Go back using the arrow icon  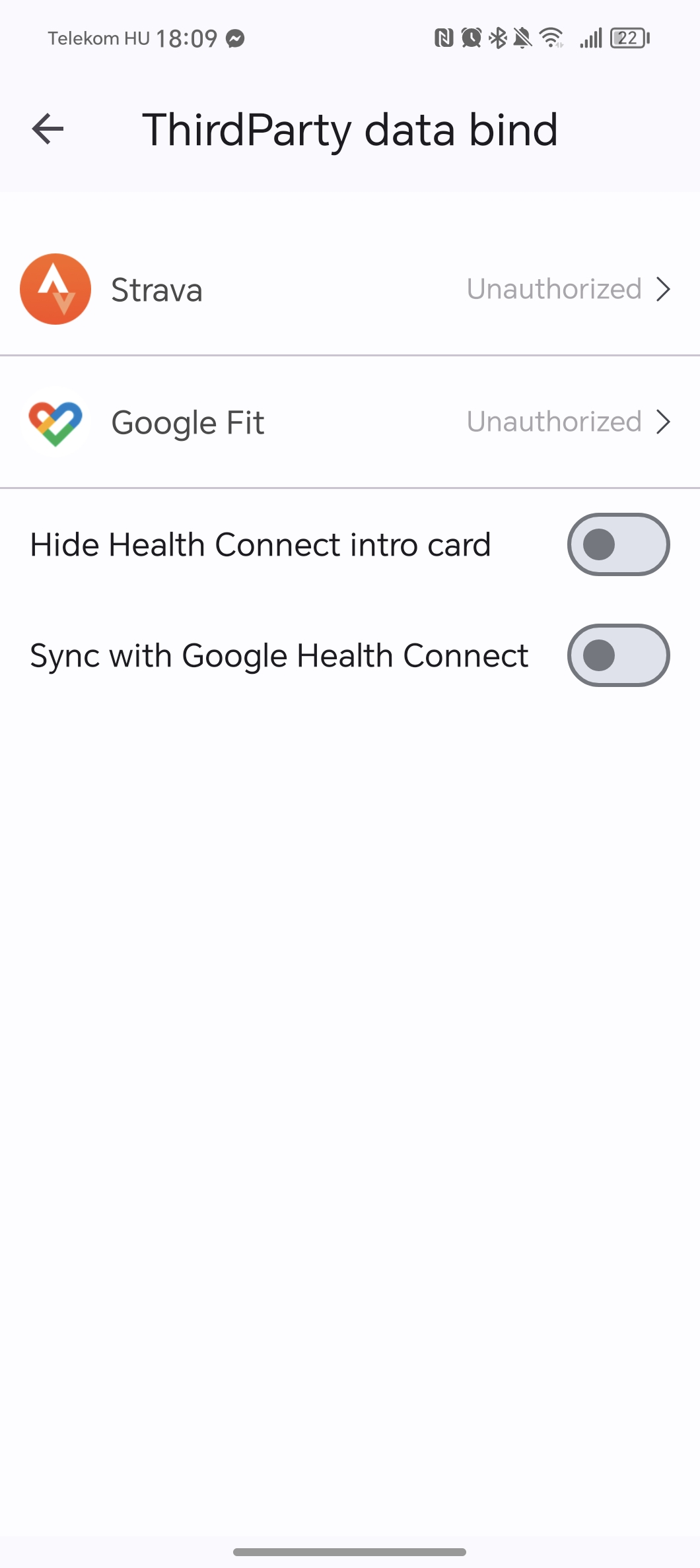point(48,129)
